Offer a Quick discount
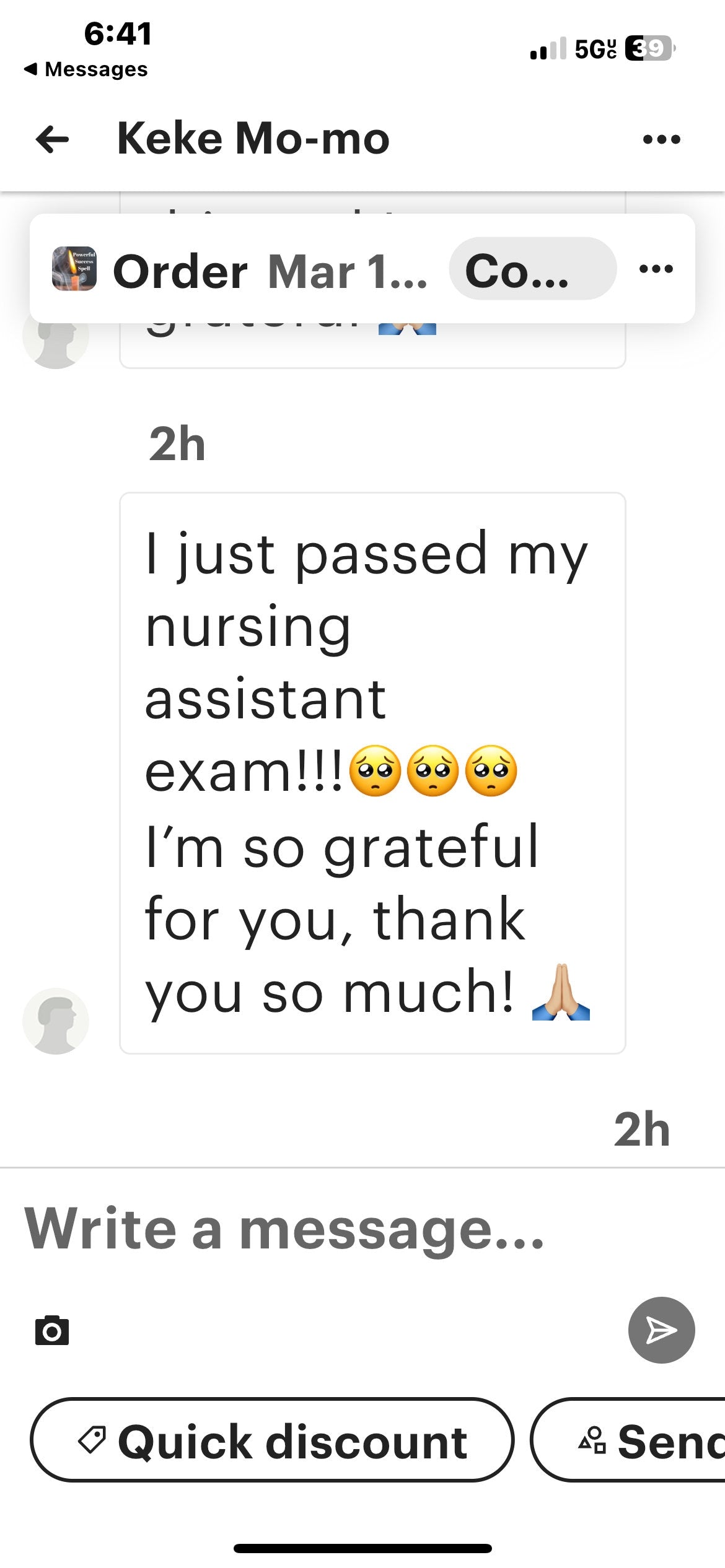 pos(272,1442)
